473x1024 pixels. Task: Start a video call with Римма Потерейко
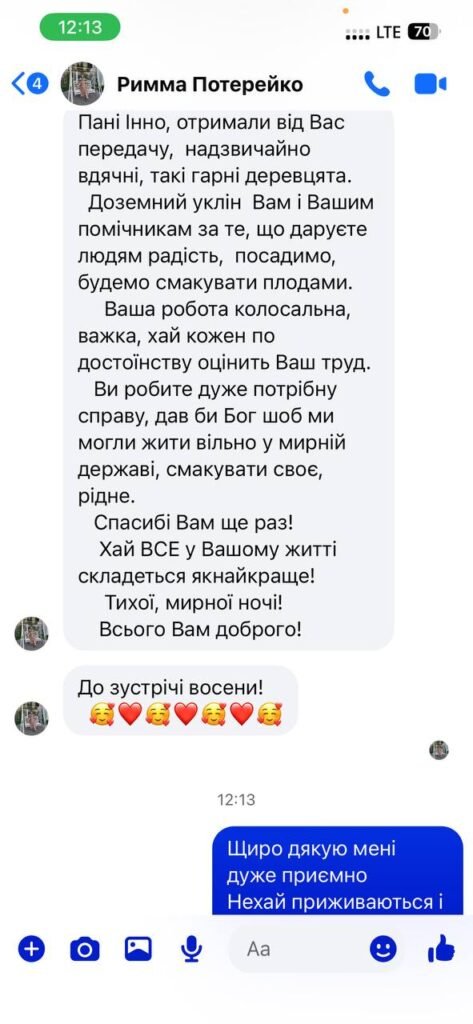point(431,84)
